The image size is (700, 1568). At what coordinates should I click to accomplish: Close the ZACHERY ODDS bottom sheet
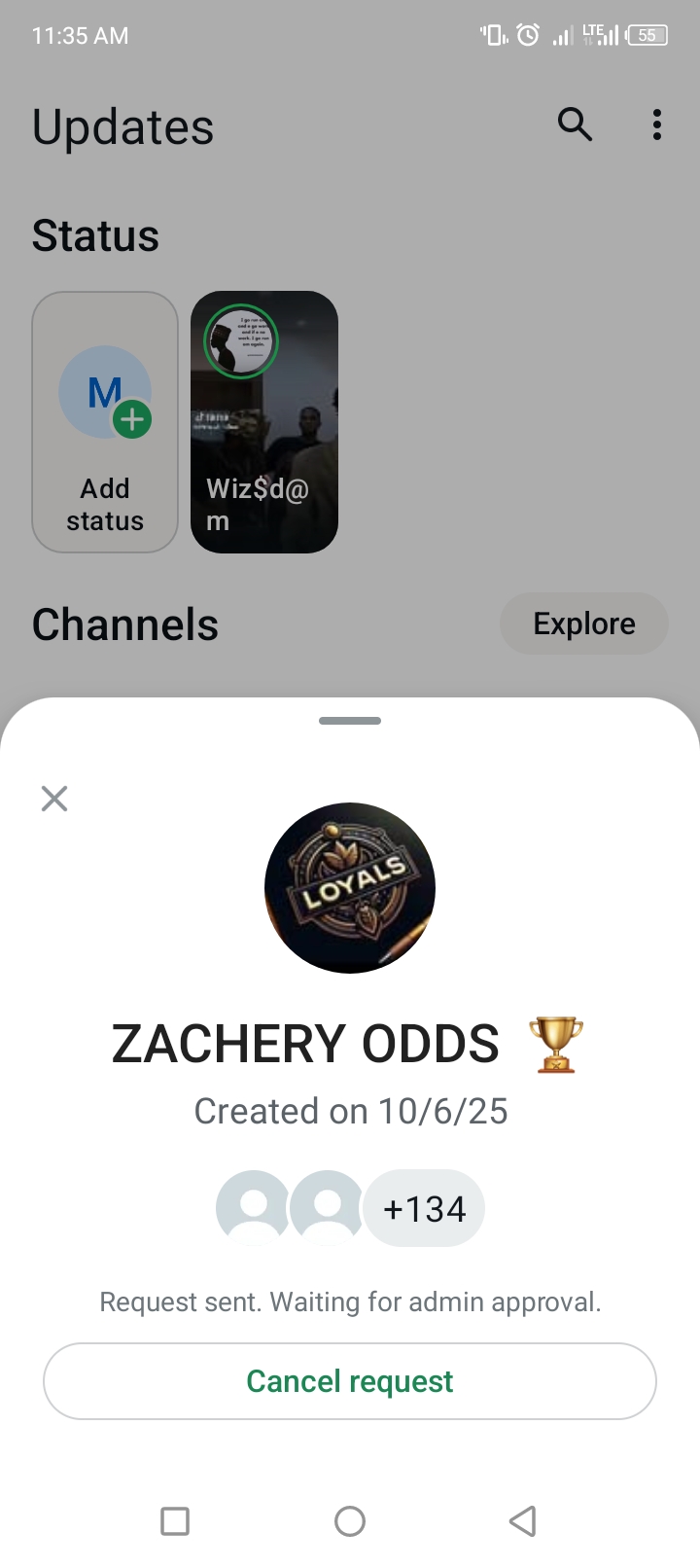pyautogui.click(x=54, y=799)
